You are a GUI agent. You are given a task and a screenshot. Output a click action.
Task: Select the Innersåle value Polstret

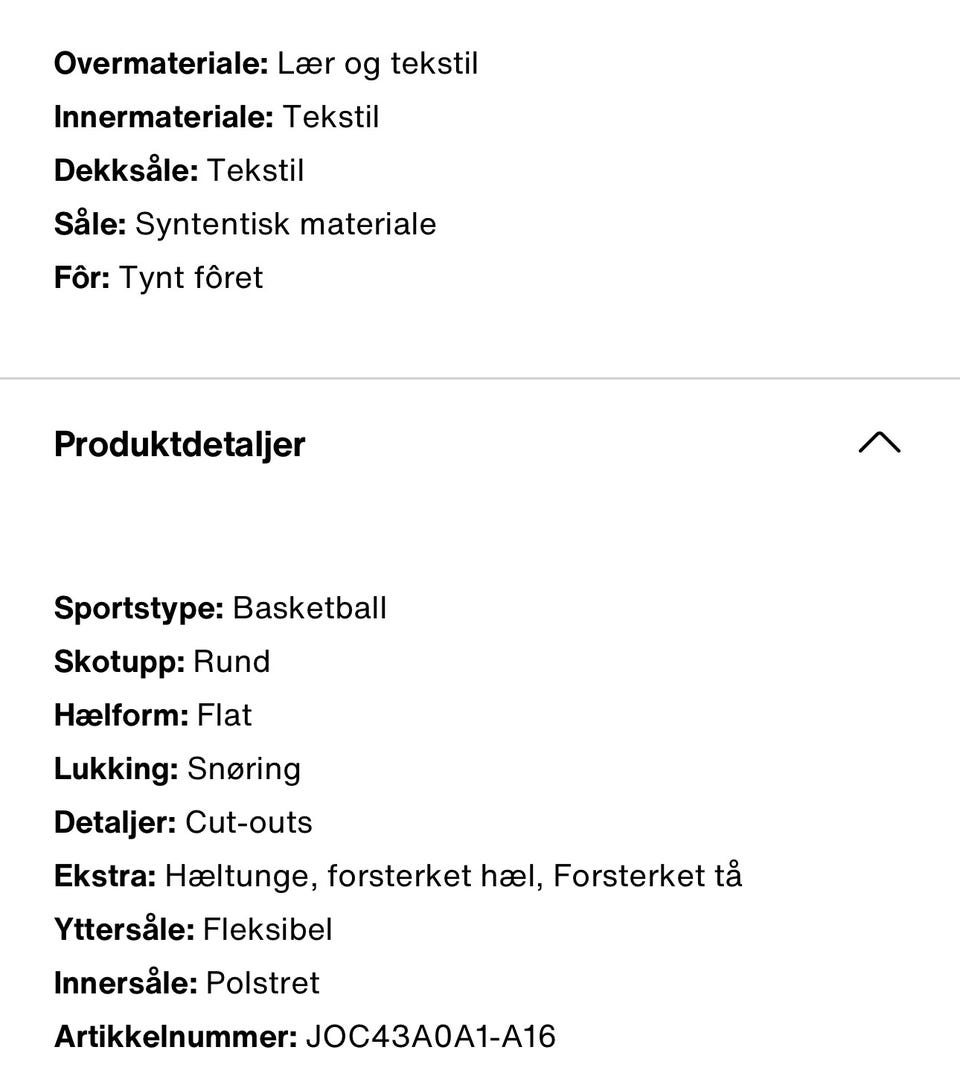pos(262,983)
